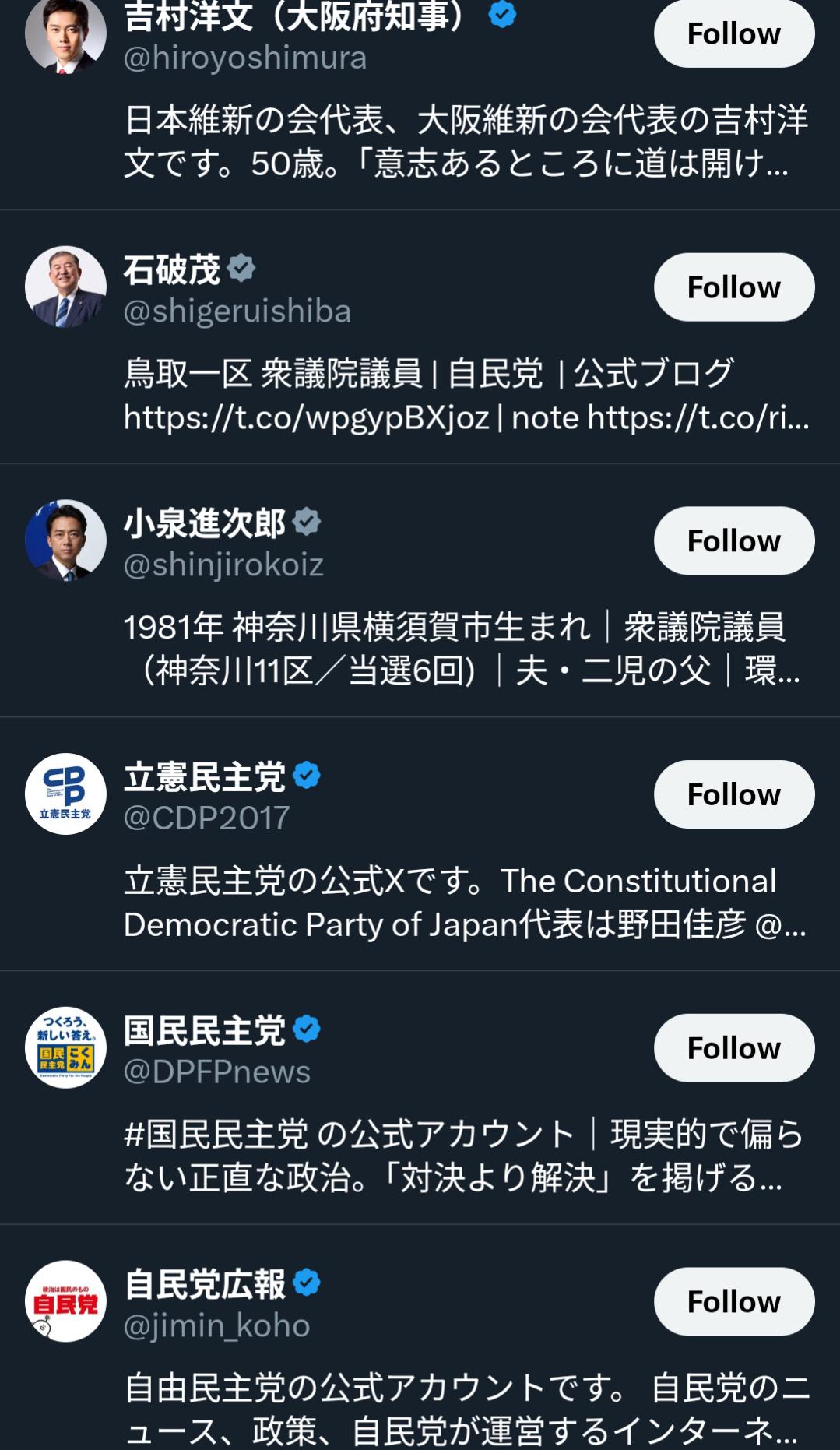Viewport: 840px width, 1450px height.
Task: Follow 石破茂 @shigeruishiba
Action: [733, 287]
